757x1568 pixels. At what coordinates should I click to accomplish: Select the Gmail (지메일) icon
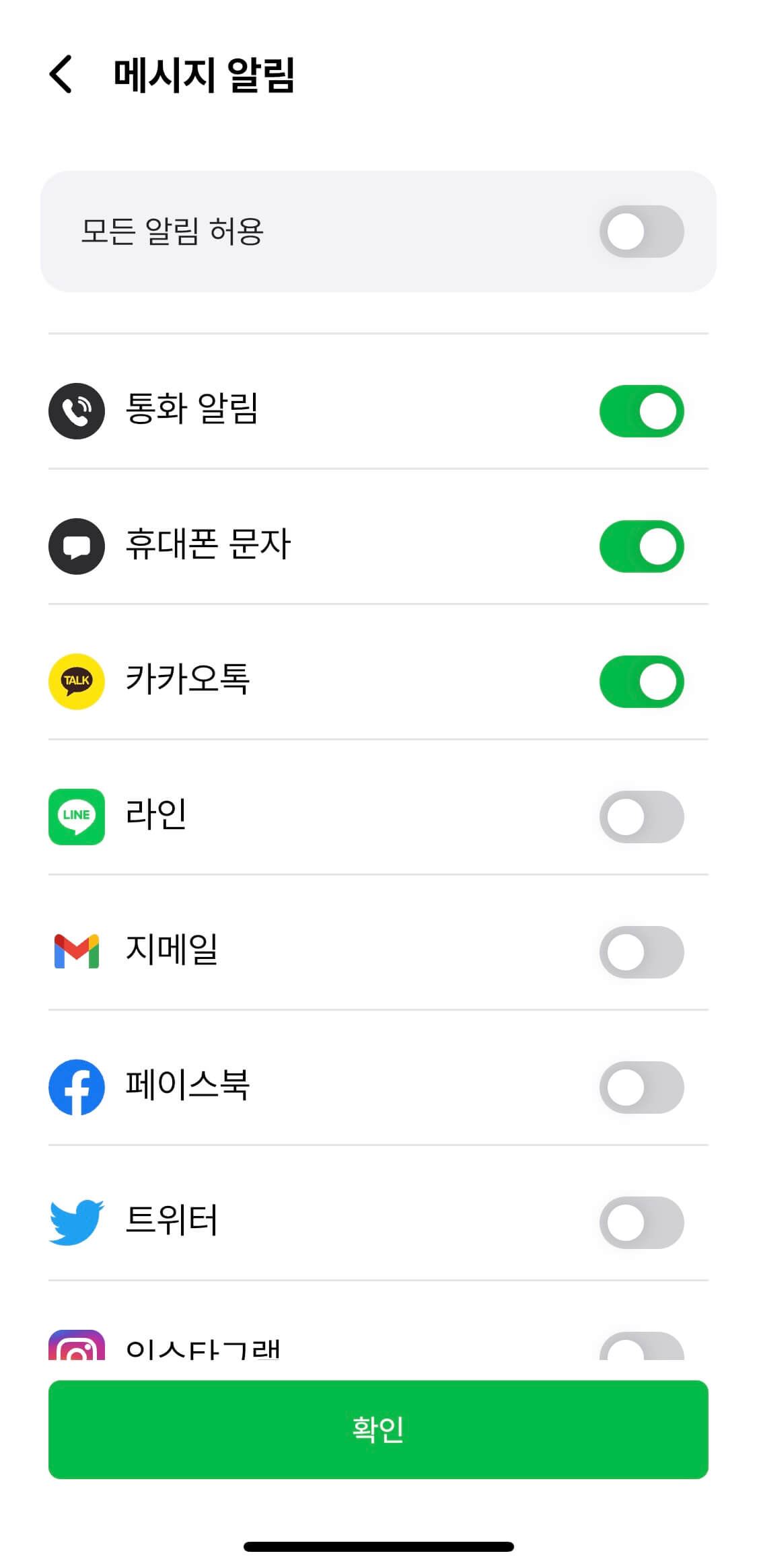tap(76, 952)
